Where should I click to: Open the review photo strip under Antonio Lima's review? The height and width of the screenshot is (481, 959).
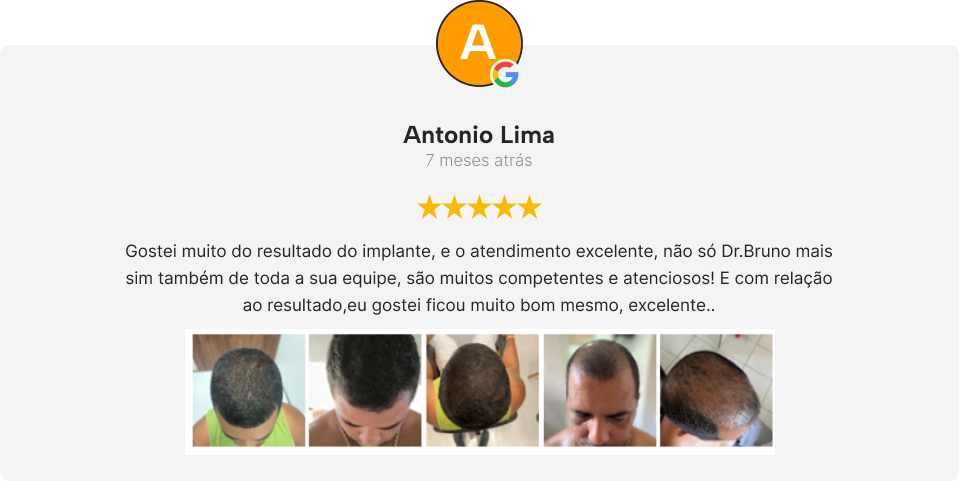pyautogui.click(x=480, y=391)
